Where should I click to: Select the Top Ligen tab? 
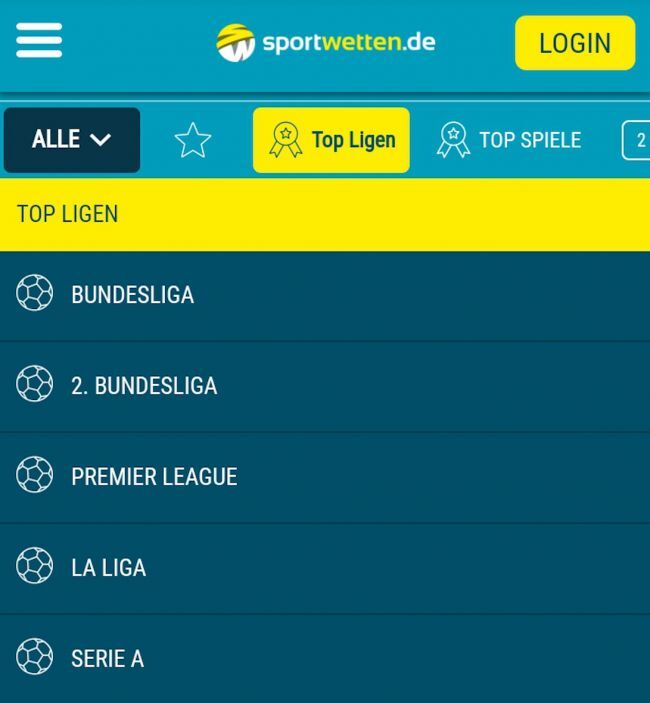click(331, 140)
